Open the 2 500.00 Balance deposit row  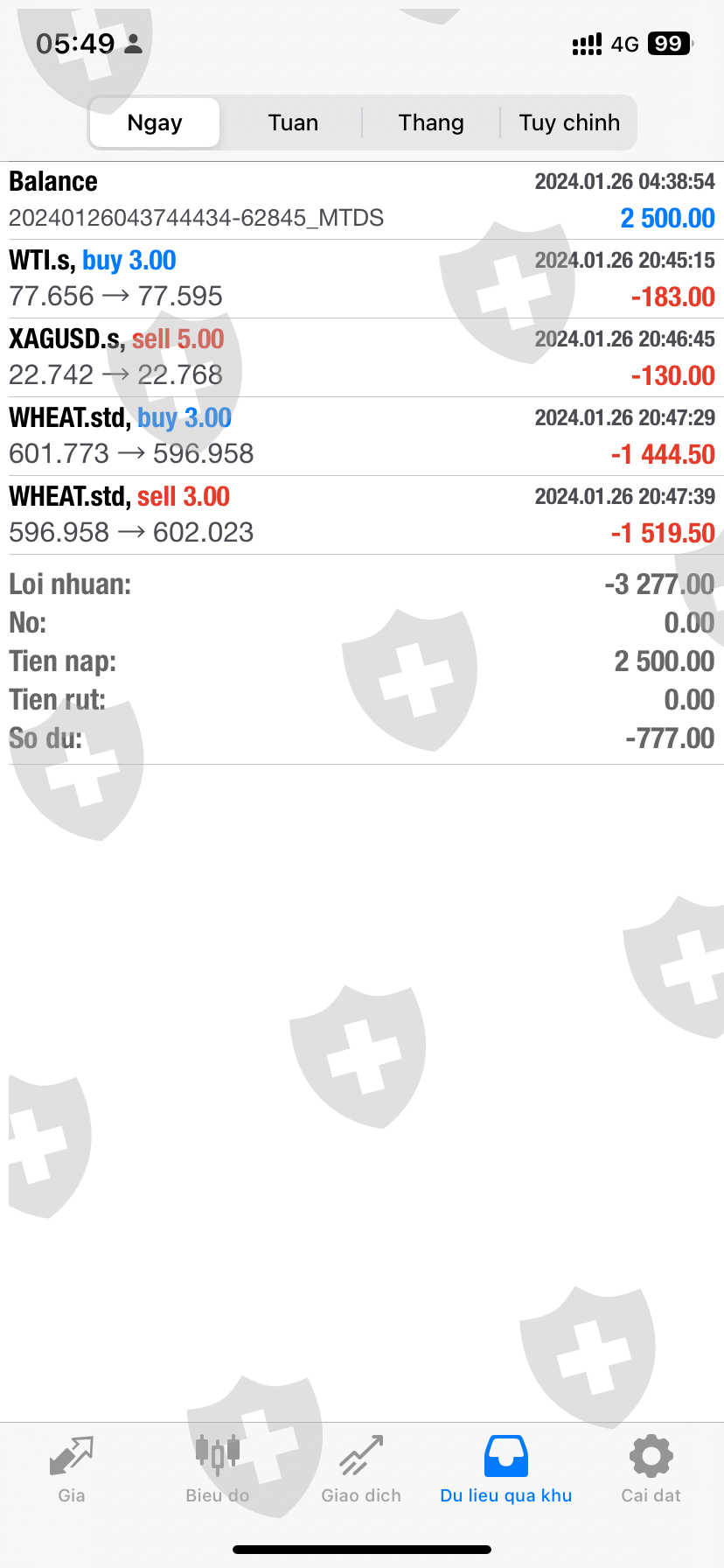[362, 199]
